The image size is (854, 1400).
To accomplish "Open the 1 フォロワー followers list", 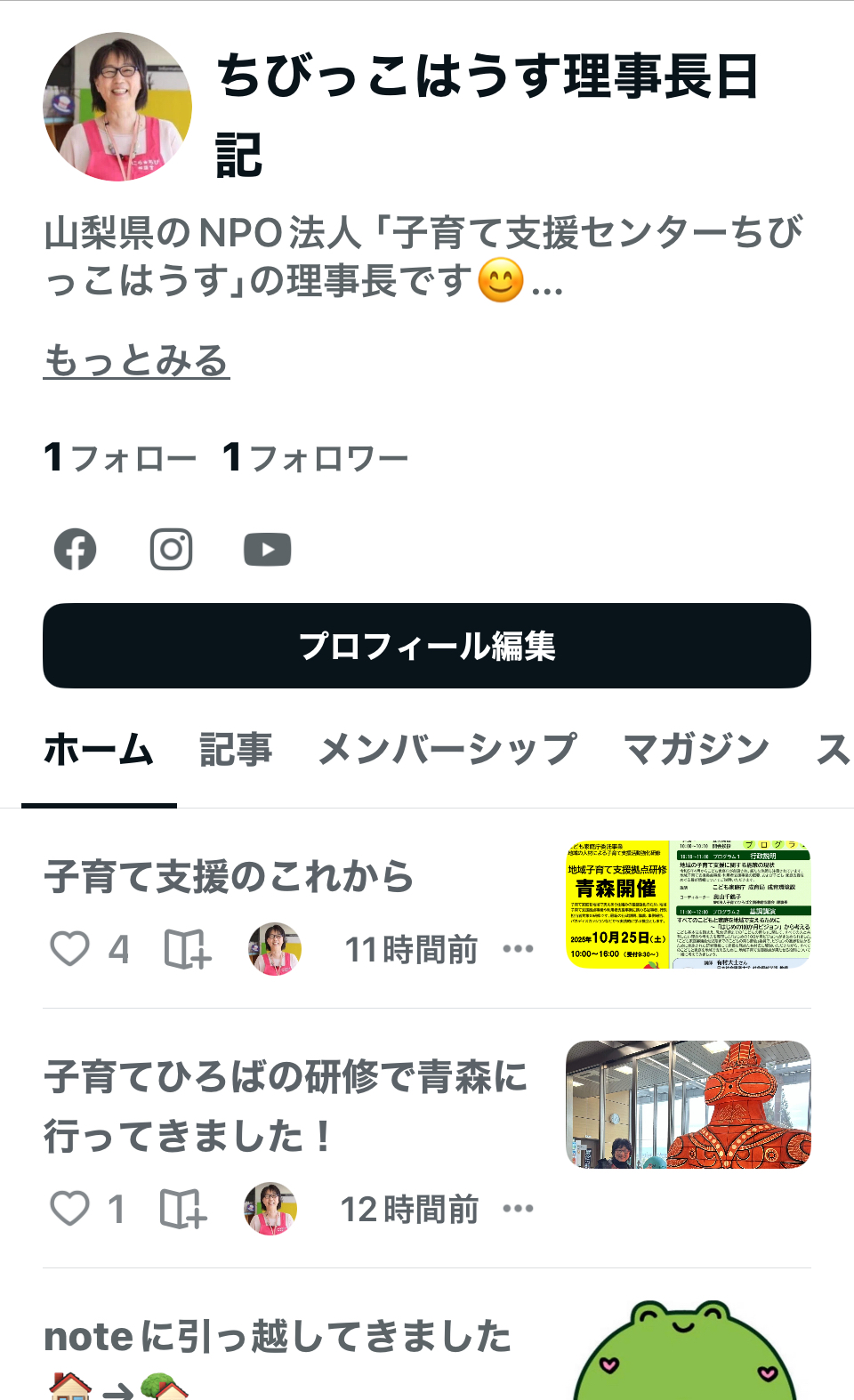I will tap(315, 457).
